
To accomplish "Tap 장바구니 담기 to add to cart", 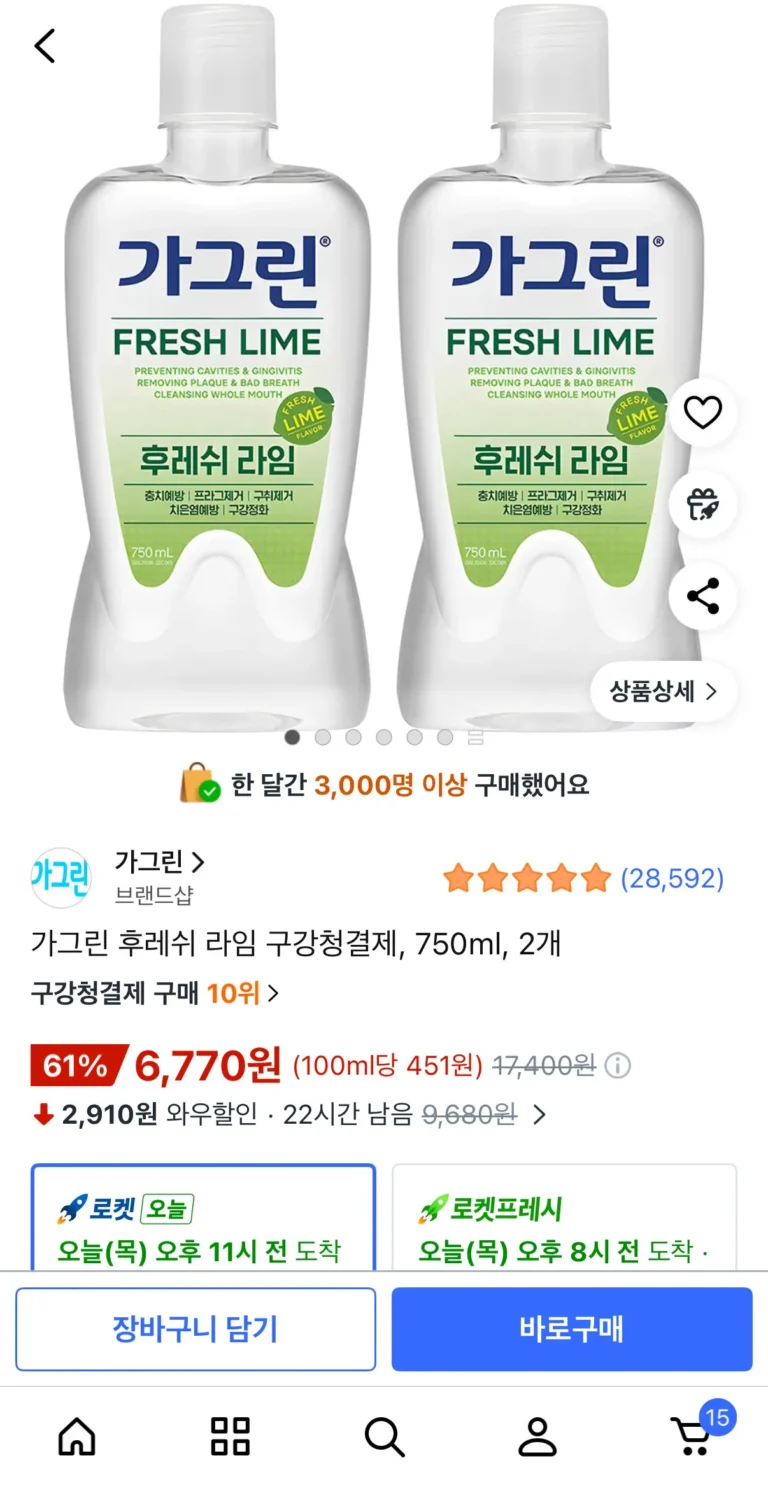I will tap(195, 1329).
